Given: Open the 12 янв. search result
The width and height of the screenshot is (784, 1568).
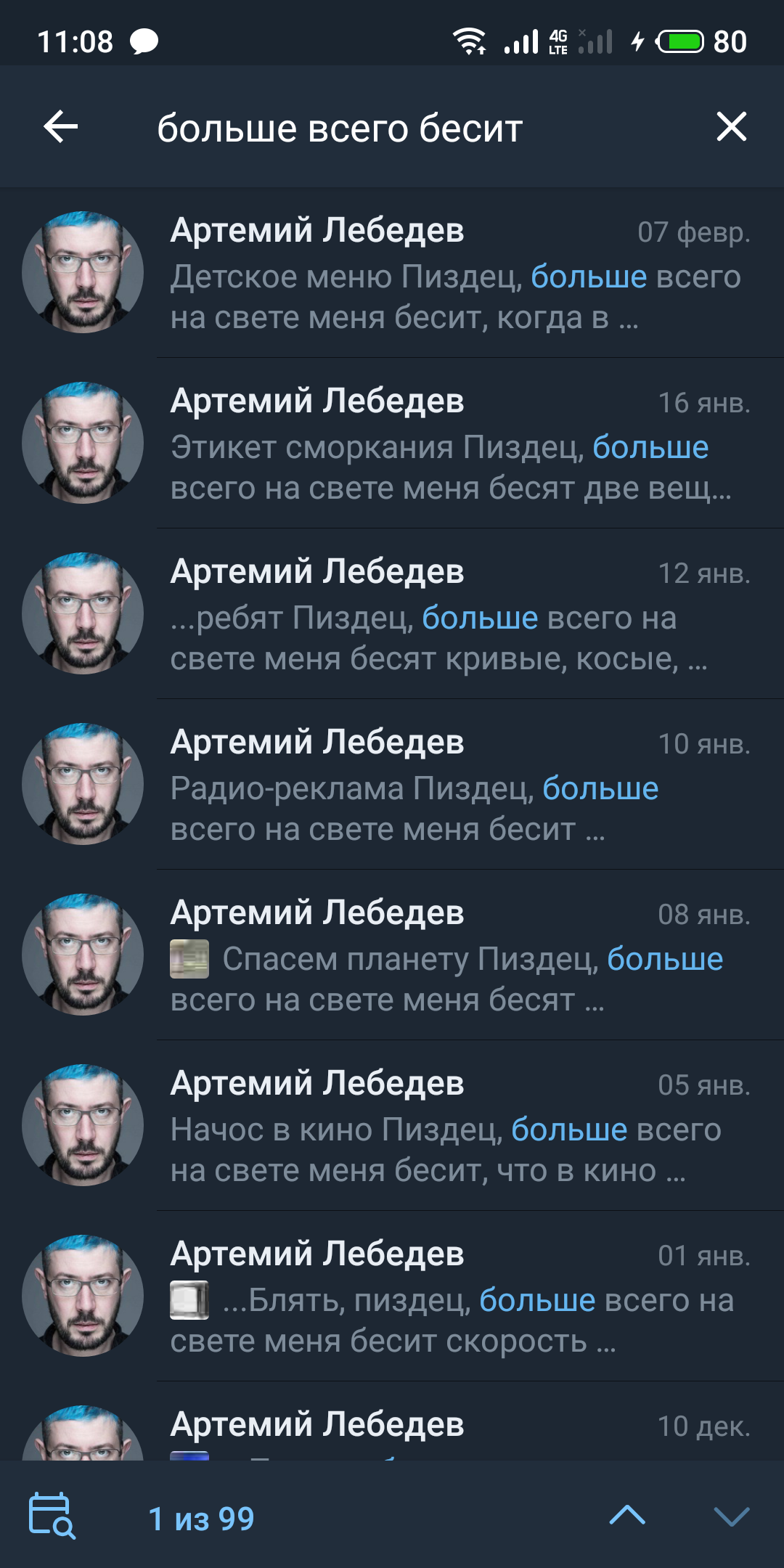Looking at the screenshot, I should click(457, 615).
